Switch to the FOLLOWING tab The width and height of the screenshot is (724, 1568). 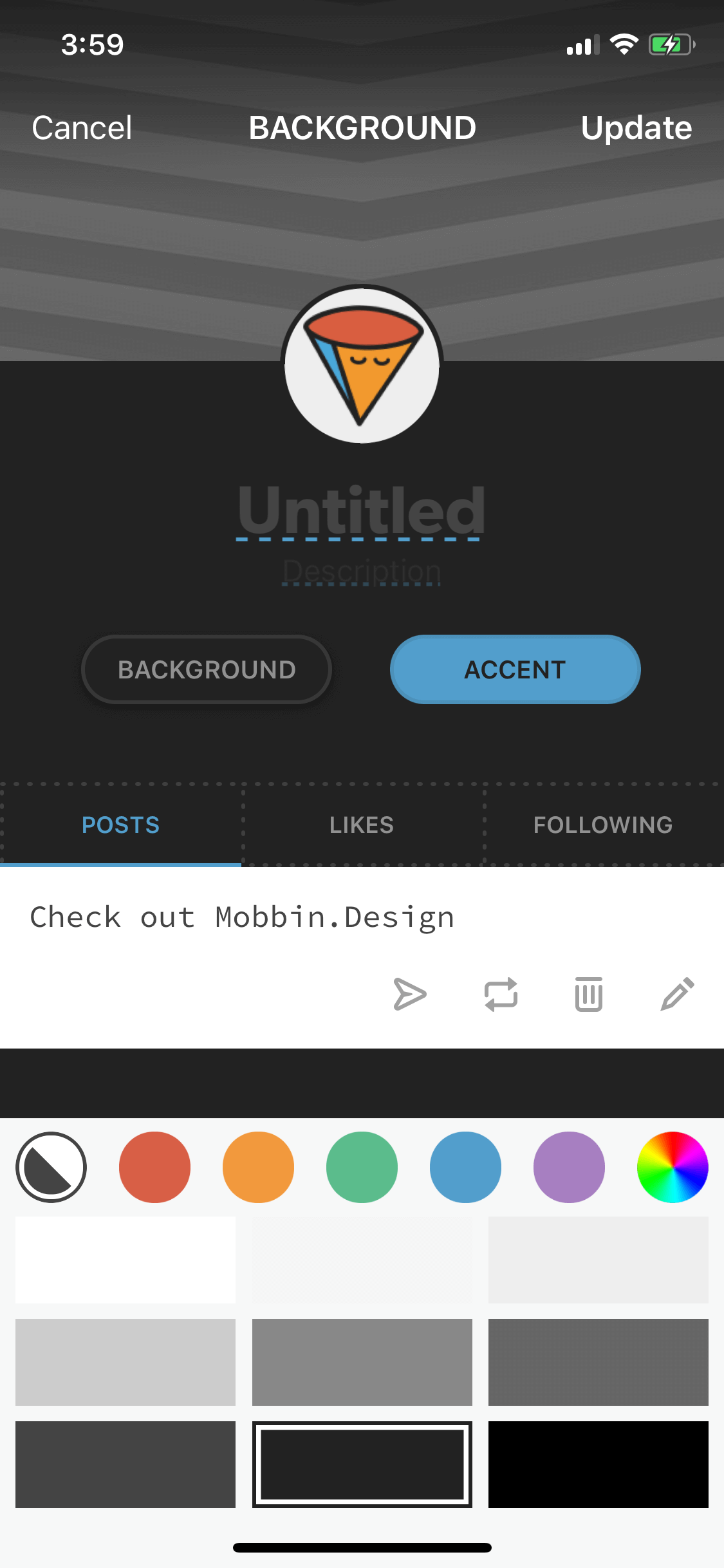point(603,825)
